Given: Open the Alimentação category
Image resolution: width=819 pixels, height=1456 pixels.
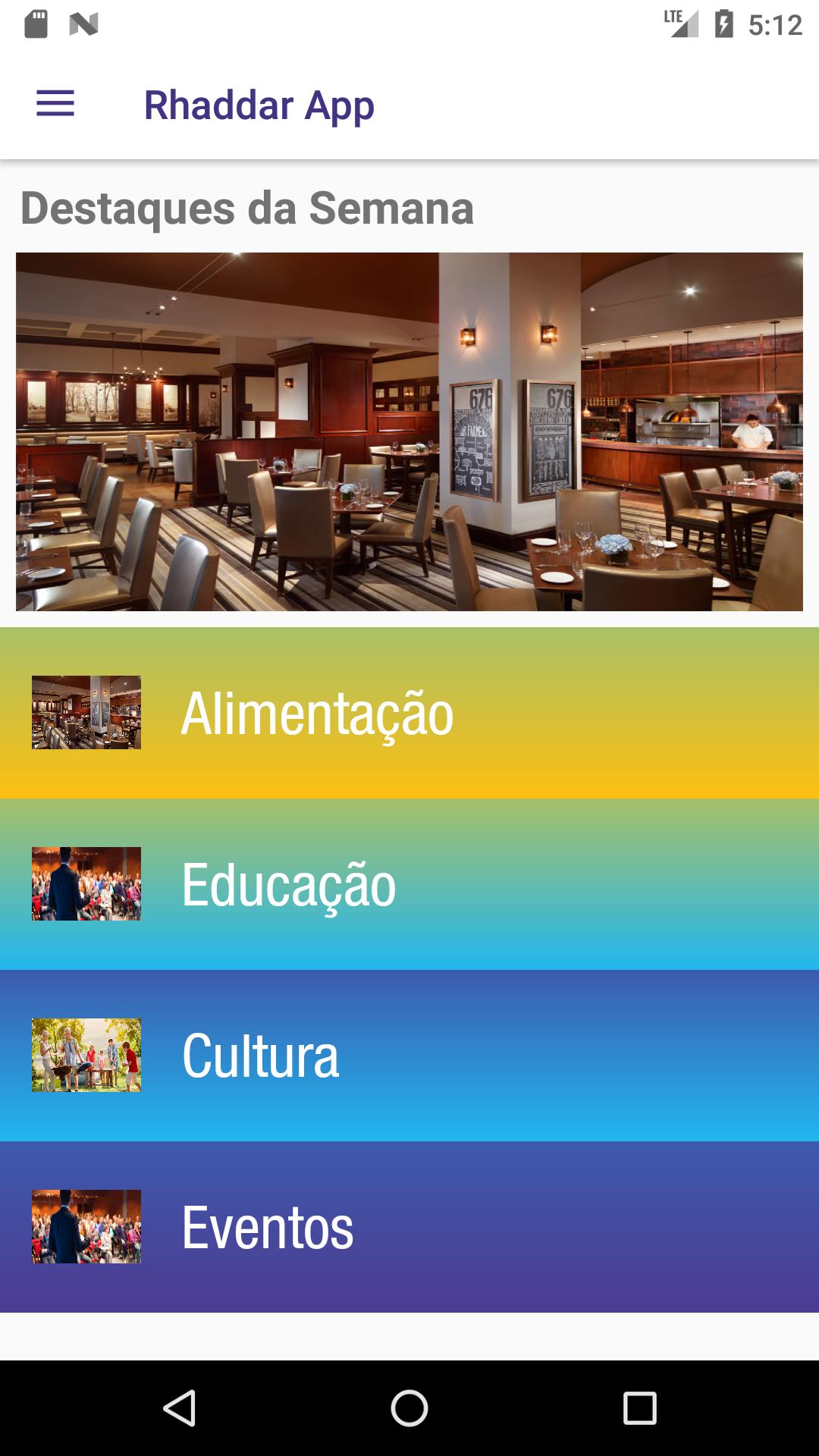Looking at the screenshot, I should coord(409,713).
